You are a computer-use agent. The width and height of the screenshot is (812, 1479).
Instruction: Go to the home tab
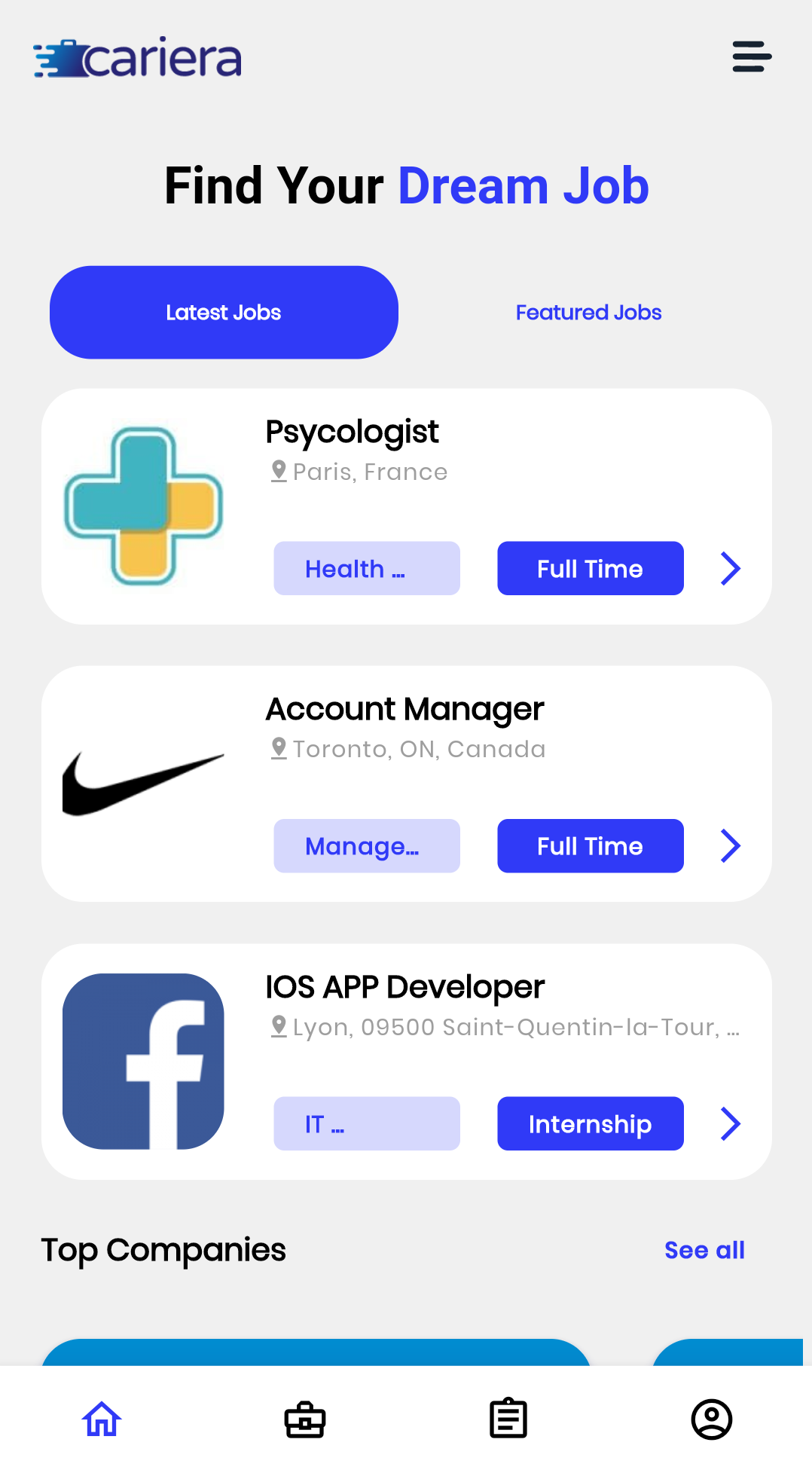pos(102,1419)
